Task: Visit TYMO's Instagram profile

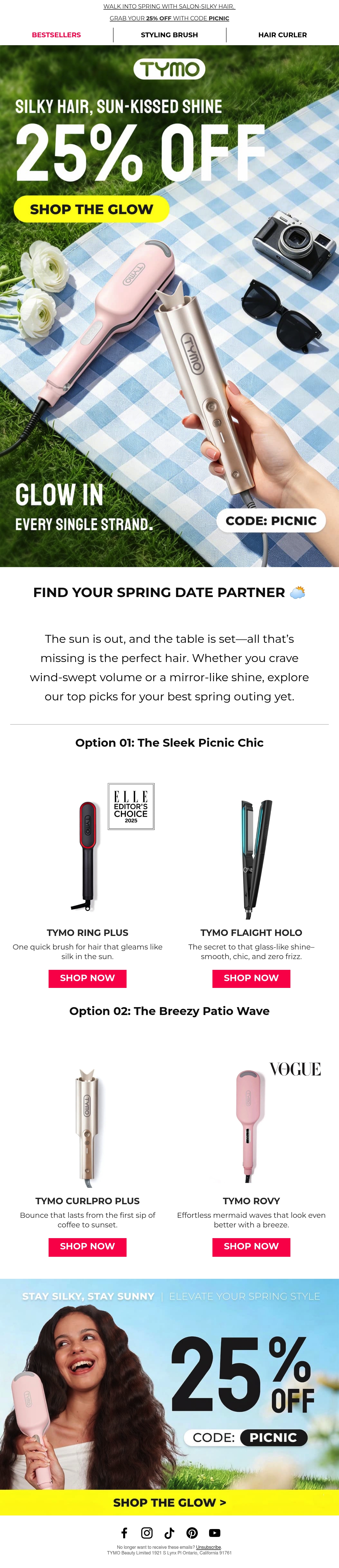Action: (147, 1533)
